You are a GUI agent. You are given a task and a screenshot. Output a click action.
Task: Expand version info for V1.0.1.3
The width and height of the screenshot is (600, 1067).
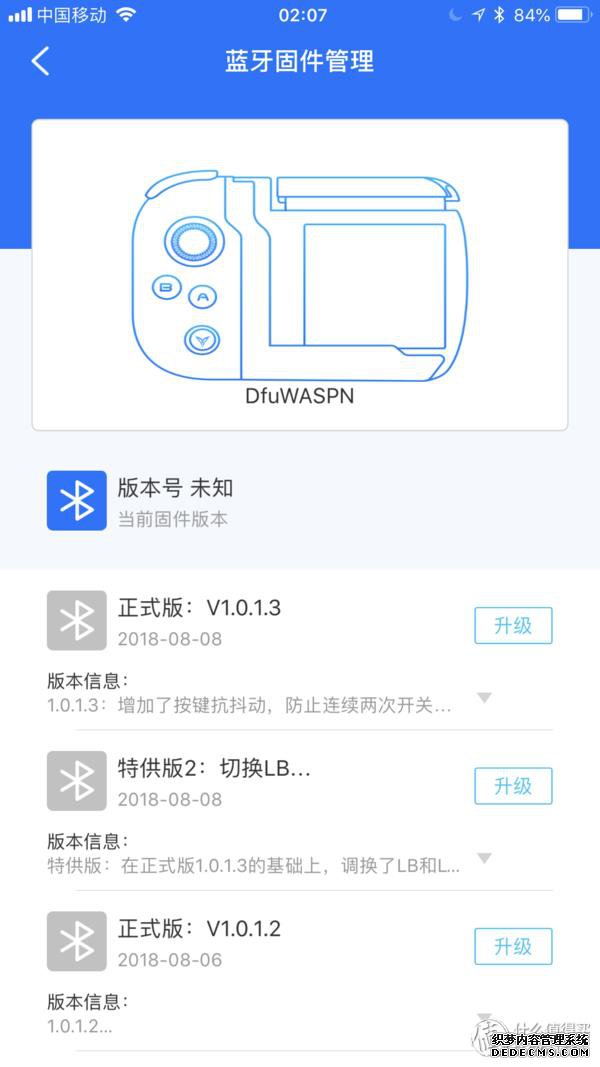484,698
